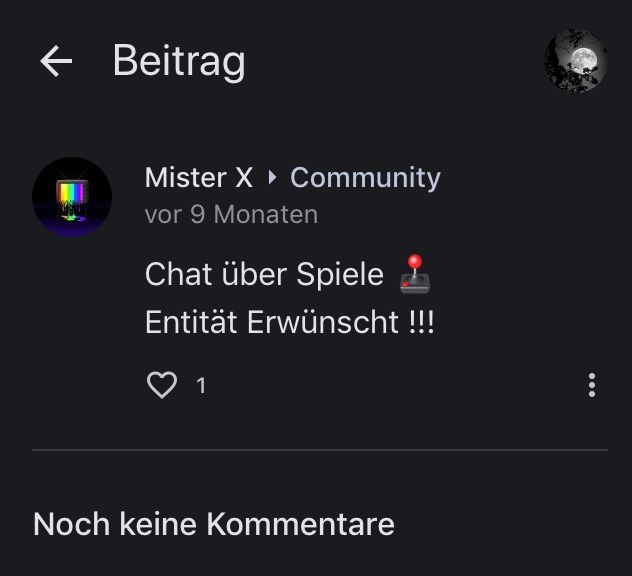Open the Community link
632x576 pixels.
365,178
